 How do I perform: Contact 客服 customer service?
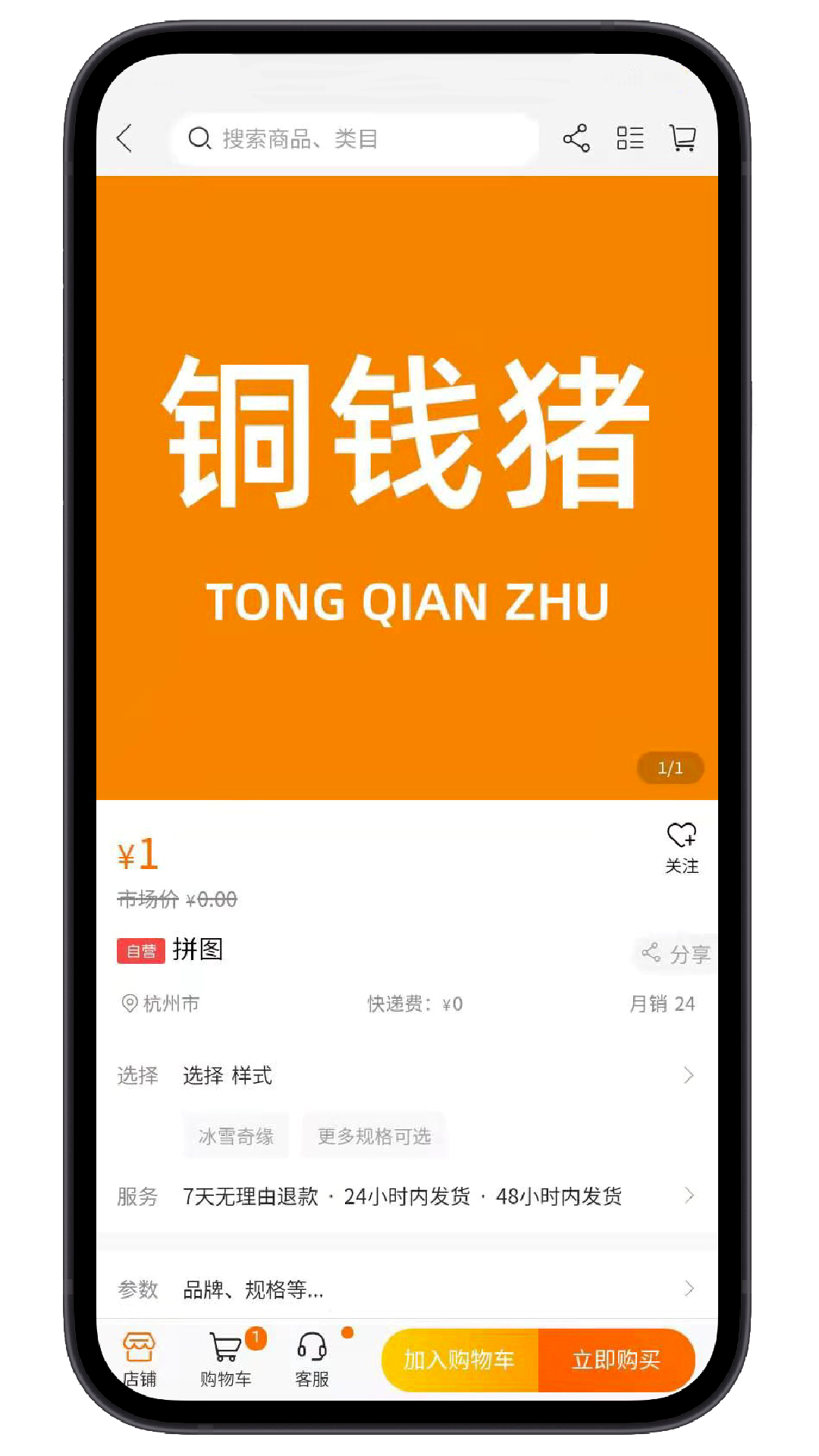tap(312, 1360)
